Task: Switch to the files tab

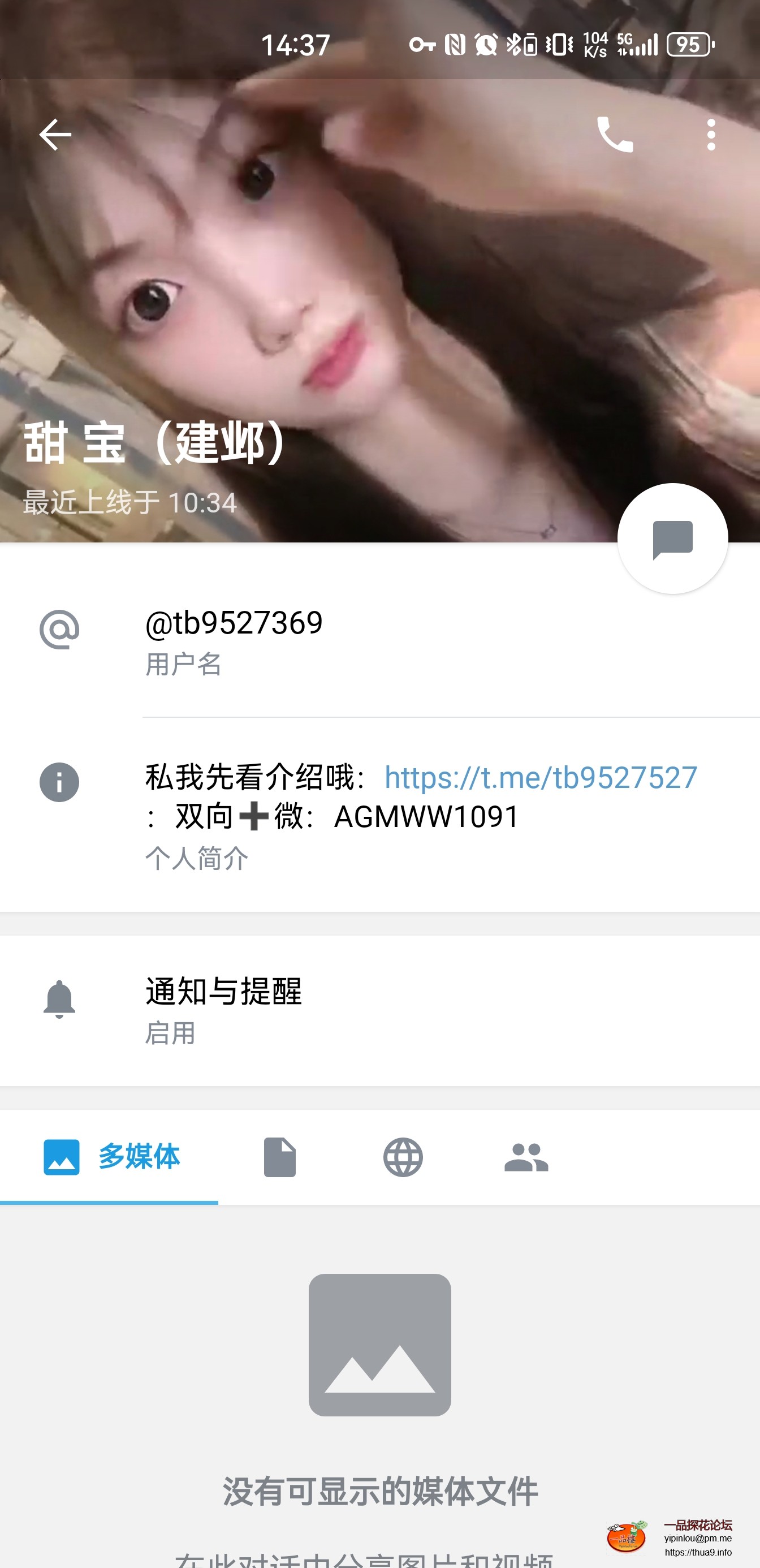Action: (279, 1157)
